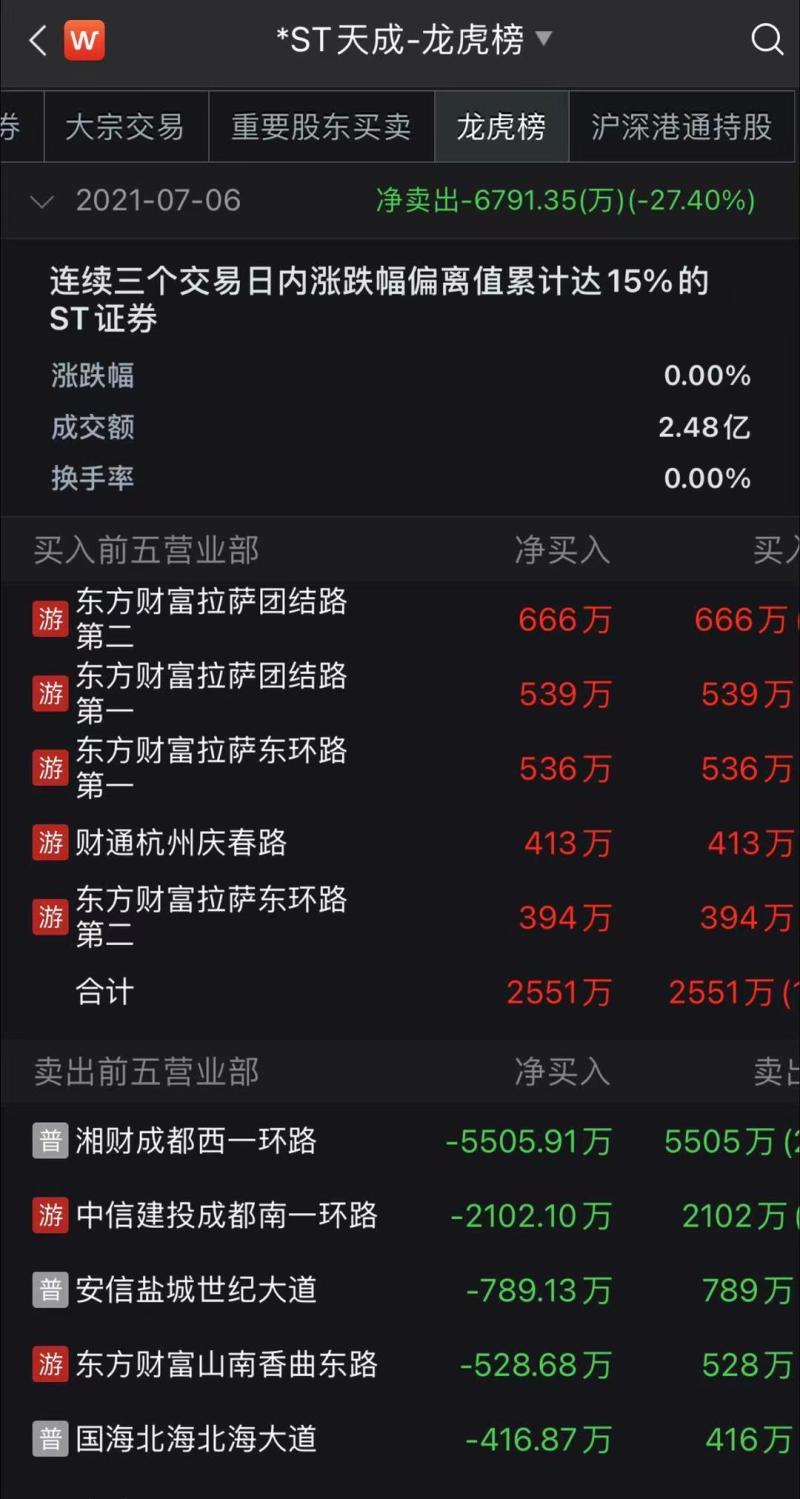Open 东方财富拉萨团结路第一 brokerage row
This screenshot has width=800, height=1499.
click(212, 693)
